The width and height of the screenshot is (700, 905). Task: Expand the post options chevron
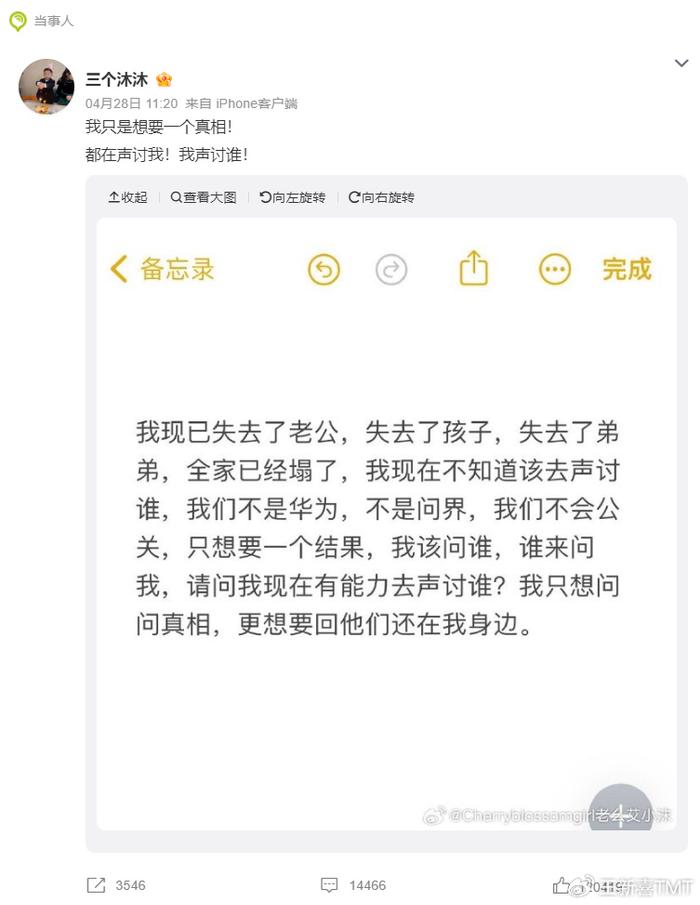coord(681,64)
